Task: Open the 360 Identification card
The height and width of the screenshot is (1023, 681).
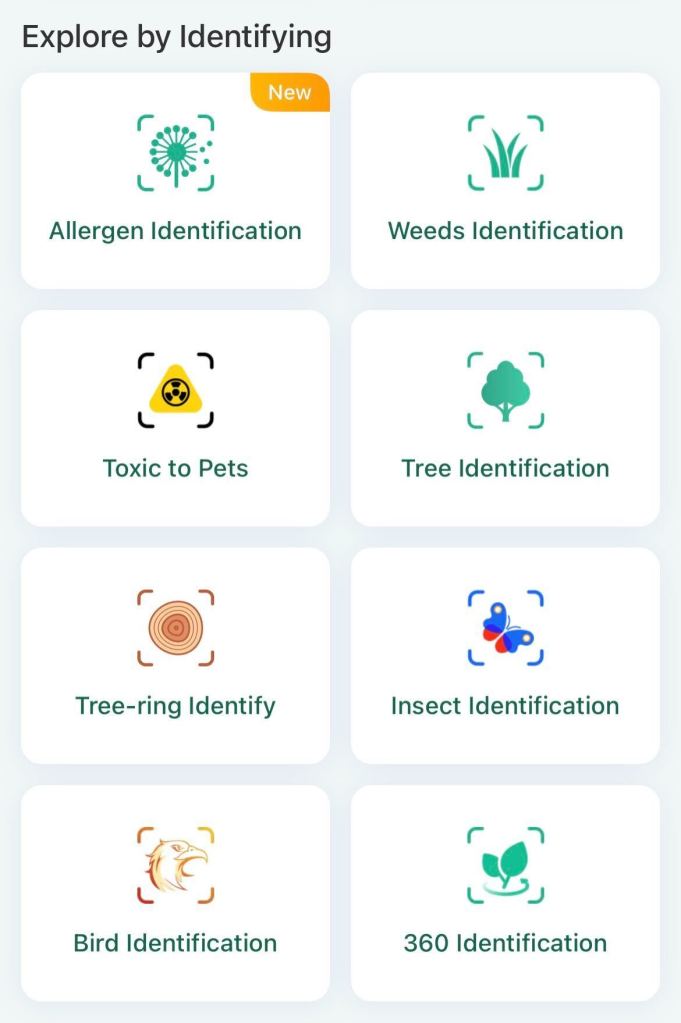Action: tap(505, 892)
